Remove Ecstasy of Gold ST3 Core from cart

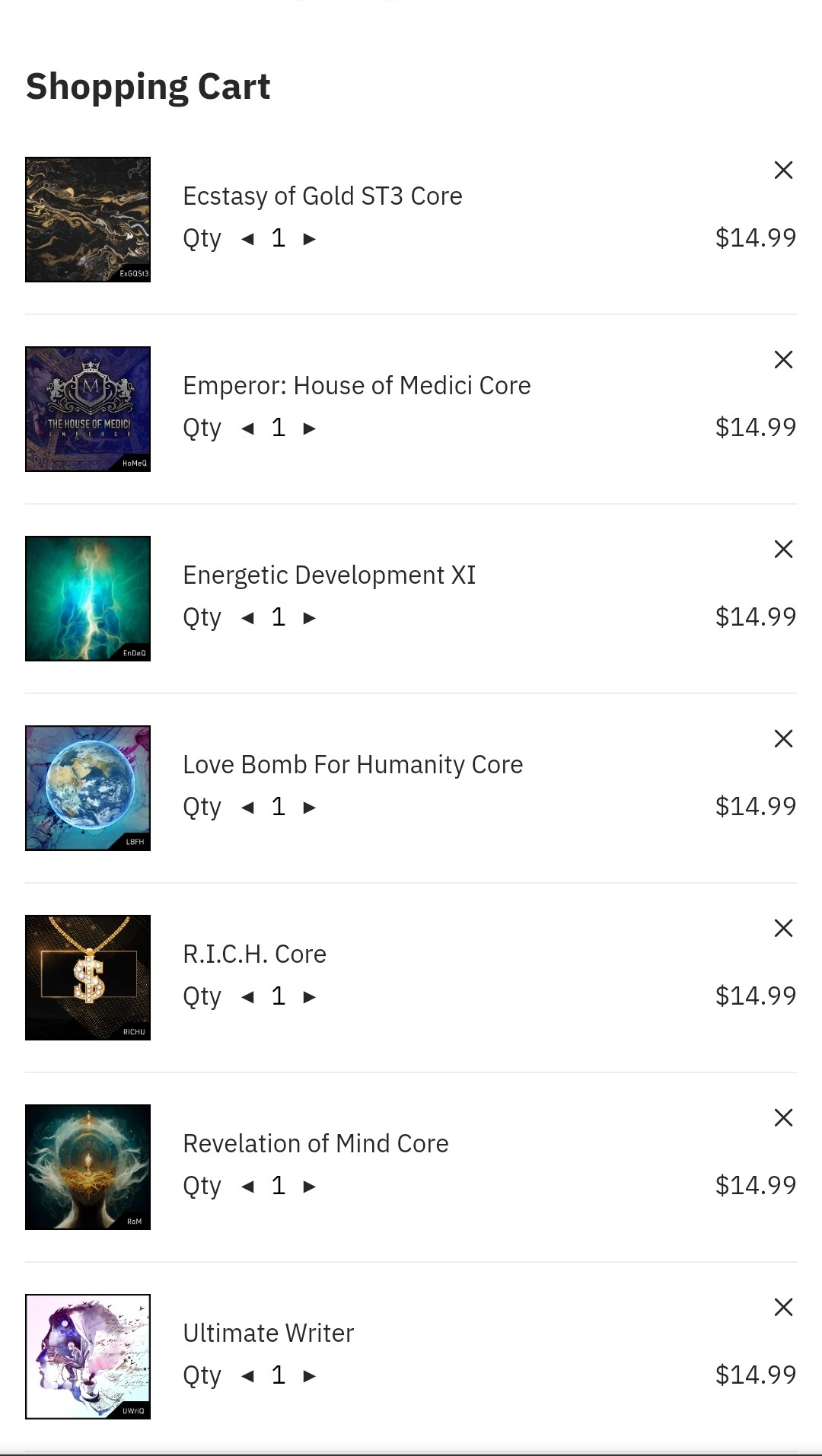783,170
